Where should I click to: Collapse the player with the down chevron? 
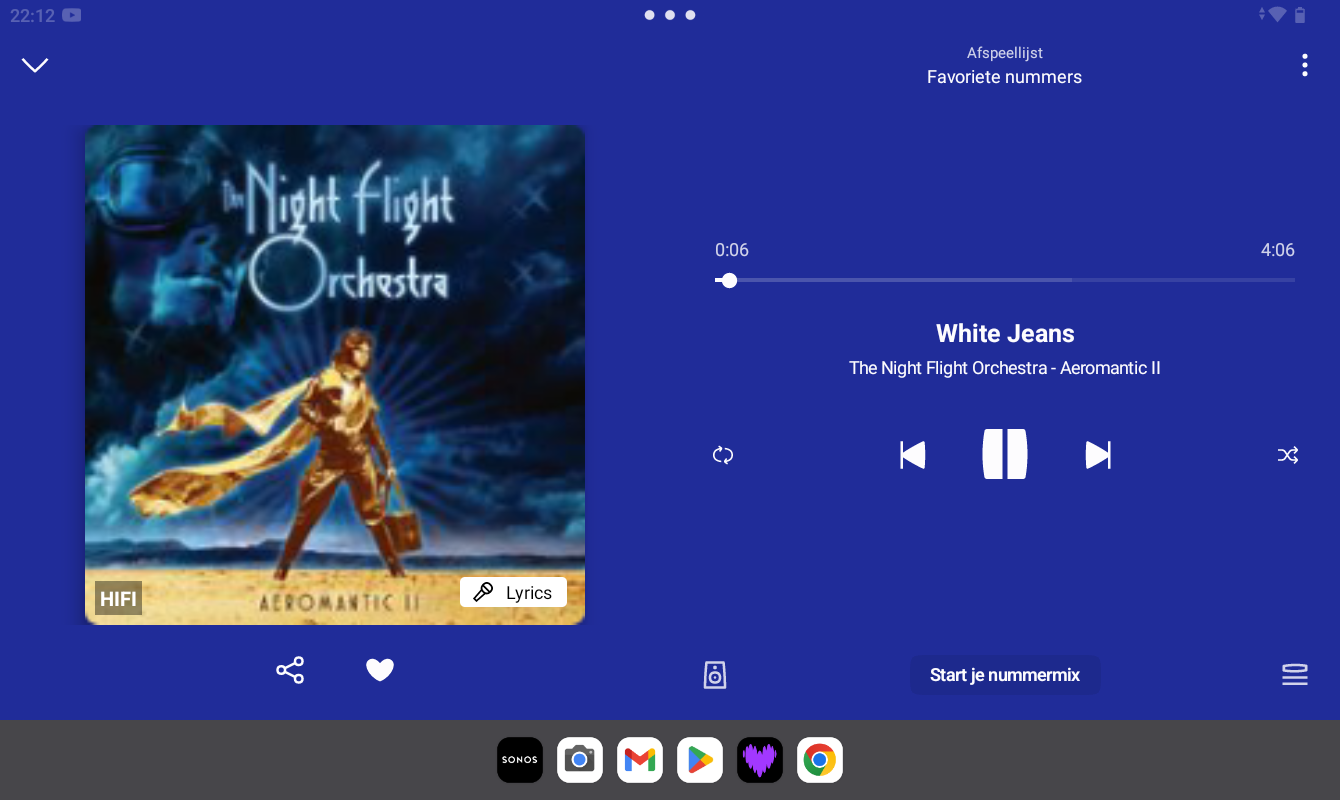pyautogui.click(x=35, y=66)
